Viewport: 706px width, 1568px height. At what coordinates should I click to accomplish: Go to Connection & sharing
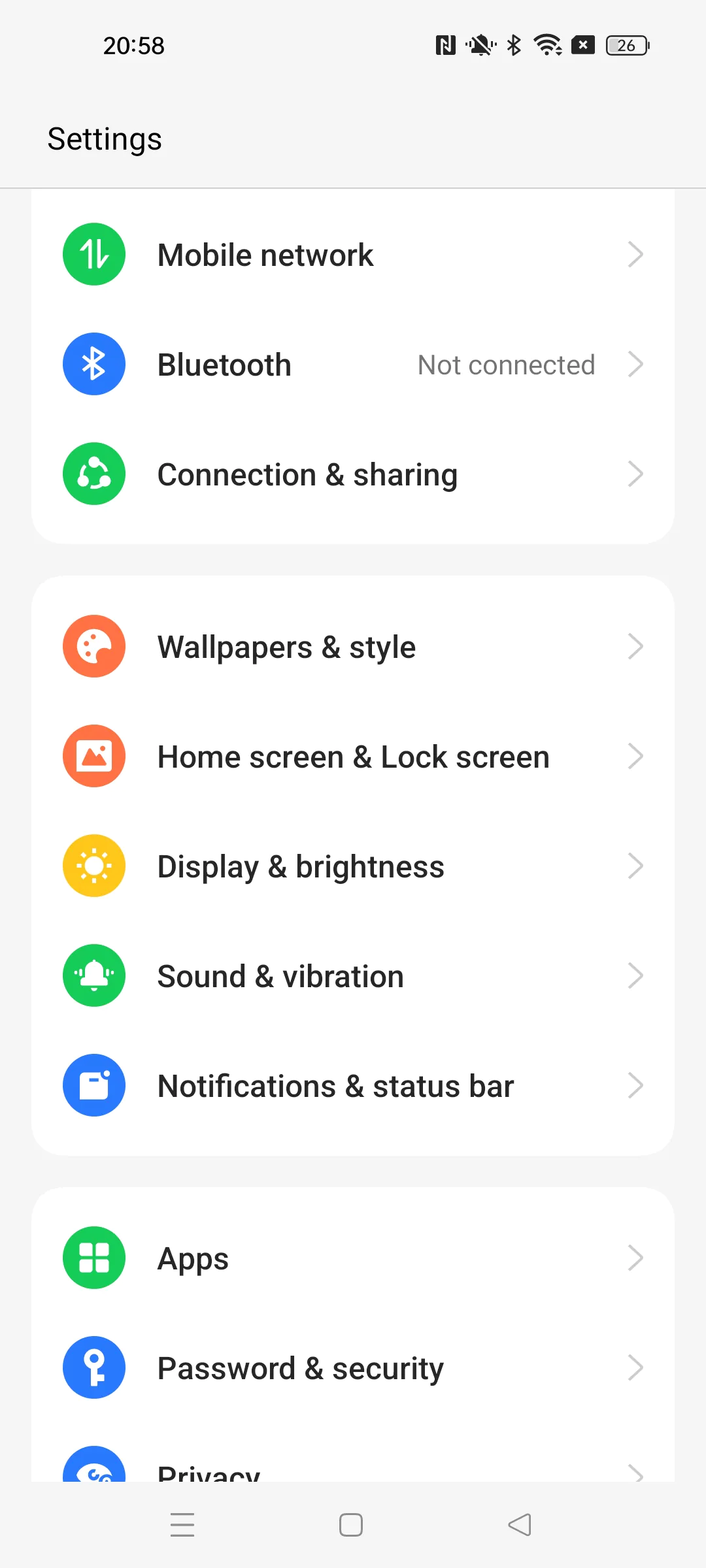[x=353, y=474]
